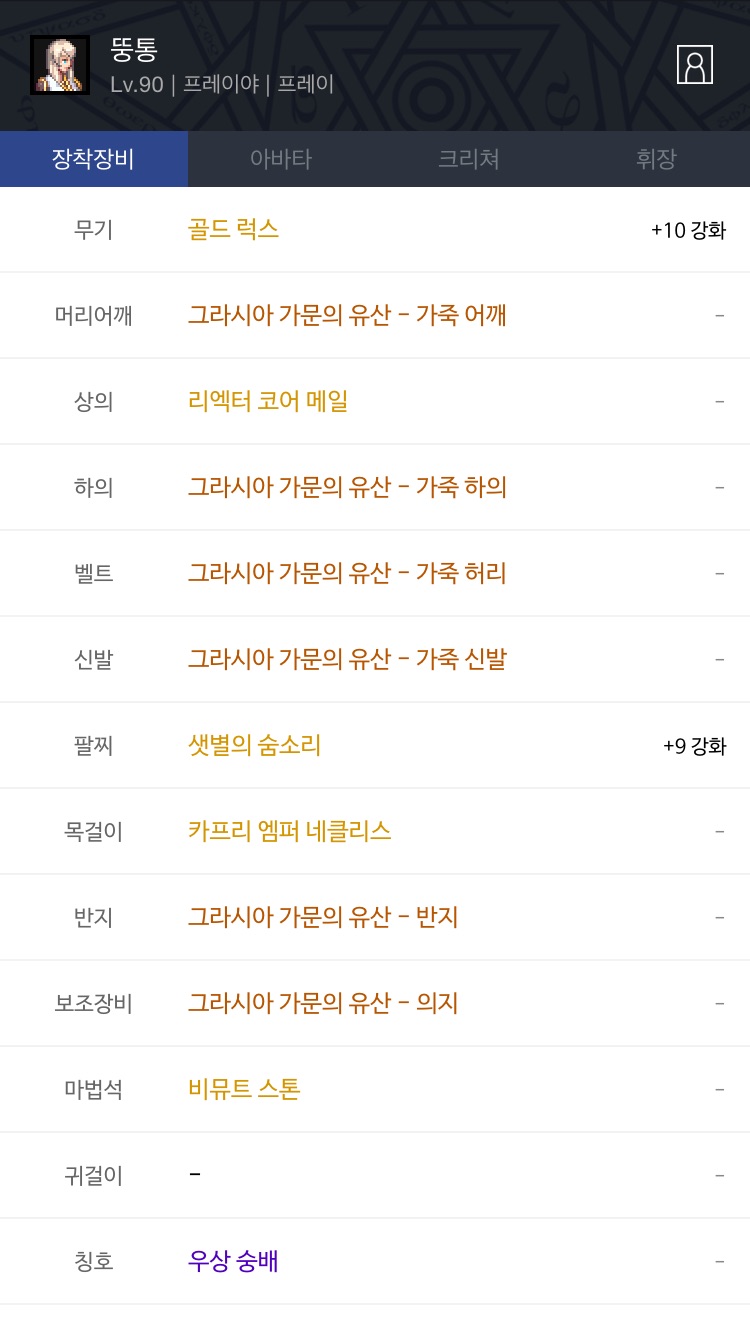View 그라시아 가문의 유산 - 가죽 허리
This screenshot has width=750, height=1334.
tap(347, 574)
